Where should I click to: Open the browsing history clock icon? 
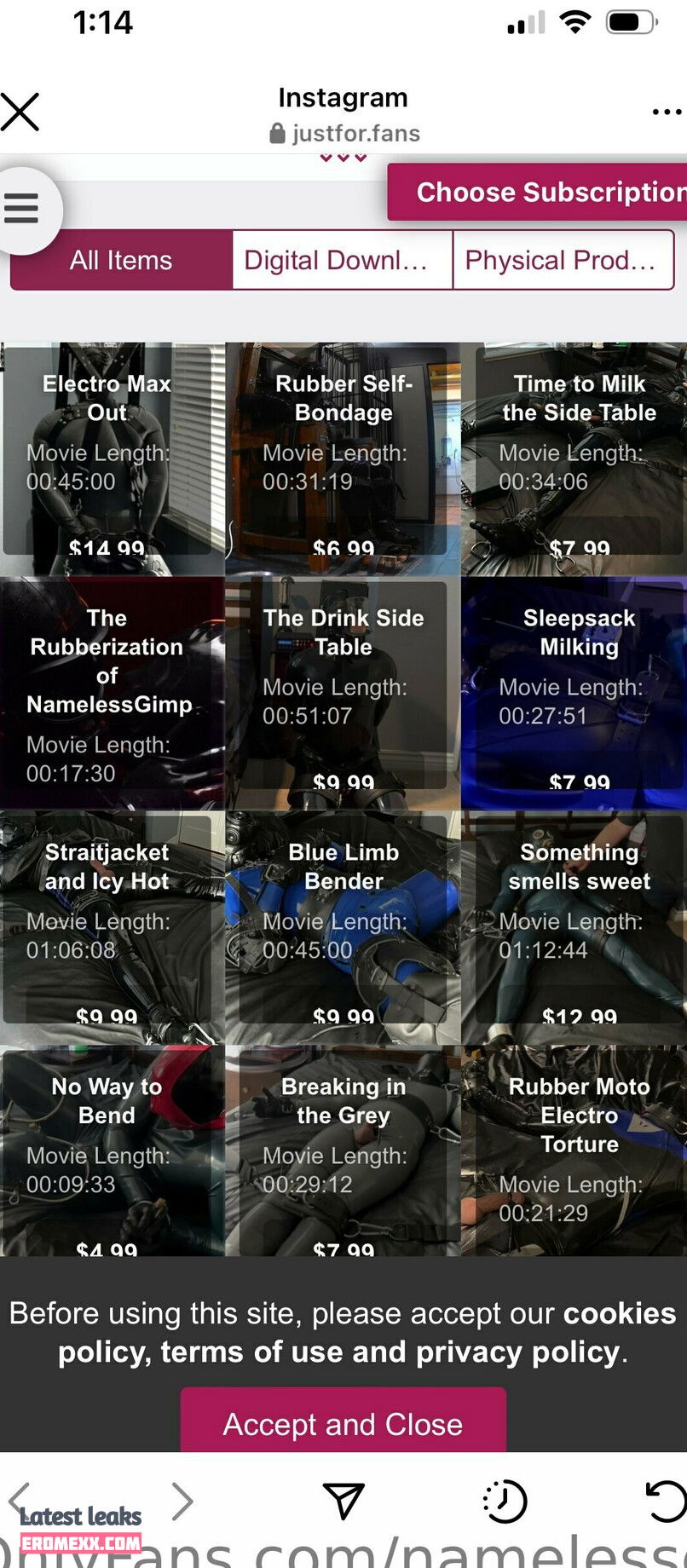point(505,1500)
